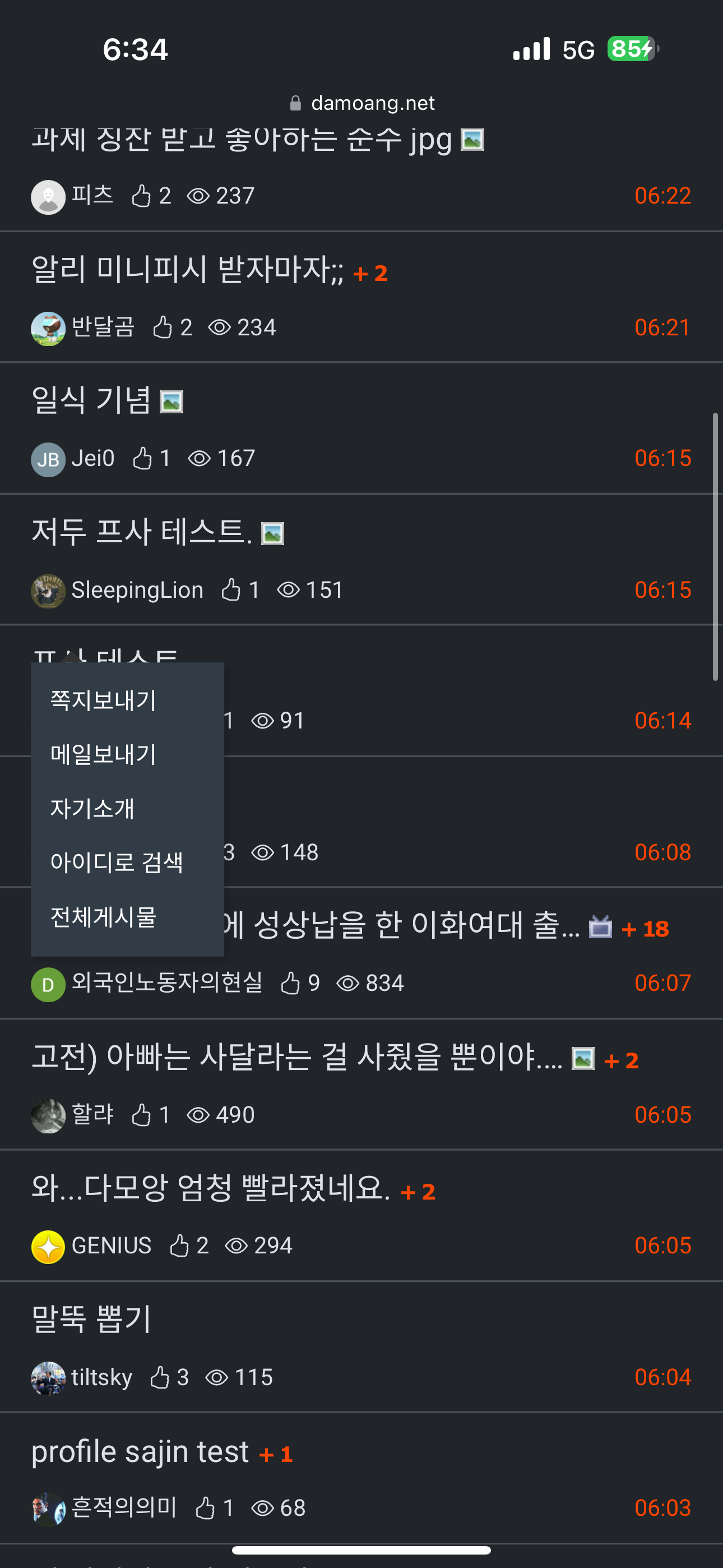Open the post 말뚝 뽑기
This screenshot has width=723, height=1568.
91,1319
